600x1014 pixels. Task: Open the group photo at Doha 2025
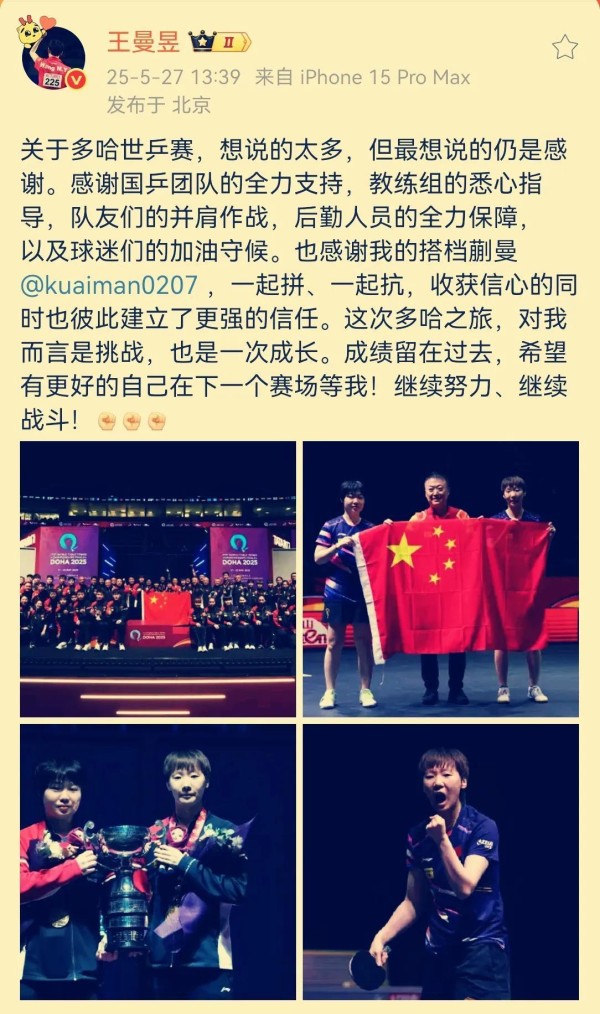(x=158, y=578)
